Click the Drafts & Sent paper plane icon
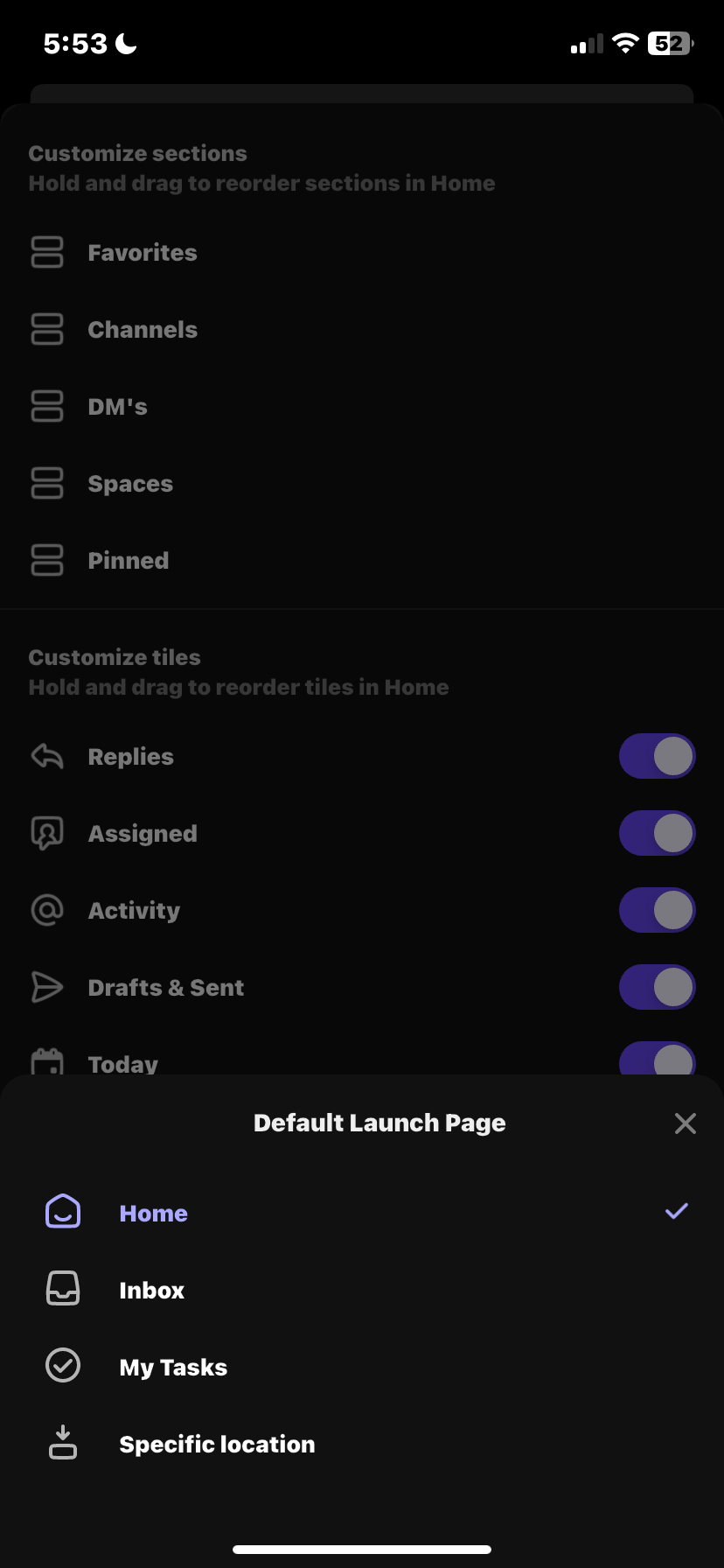The width and height of the screenshot is (724, 1568). coord(46,987)
